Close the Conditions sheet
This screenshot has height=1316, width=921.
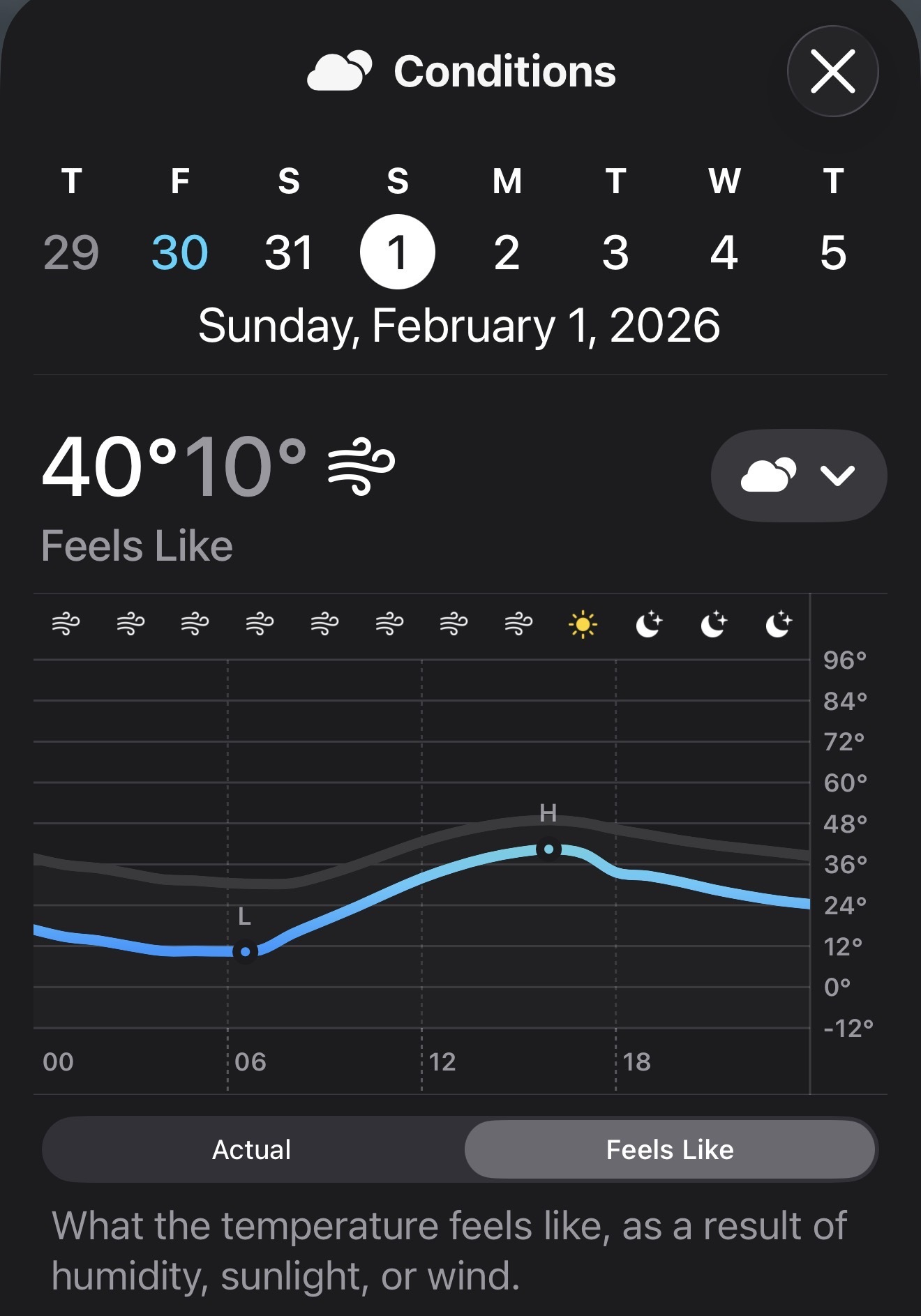(x=832, y=71)
